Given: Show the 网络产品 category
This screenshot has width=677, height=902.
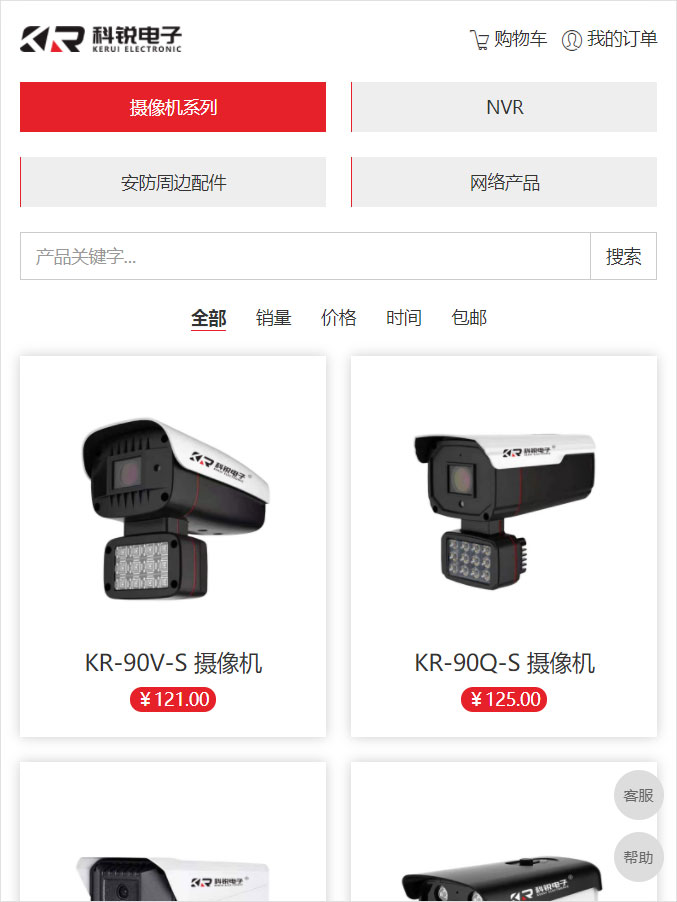Looking at the screenshot, I should tap(504, 182).
